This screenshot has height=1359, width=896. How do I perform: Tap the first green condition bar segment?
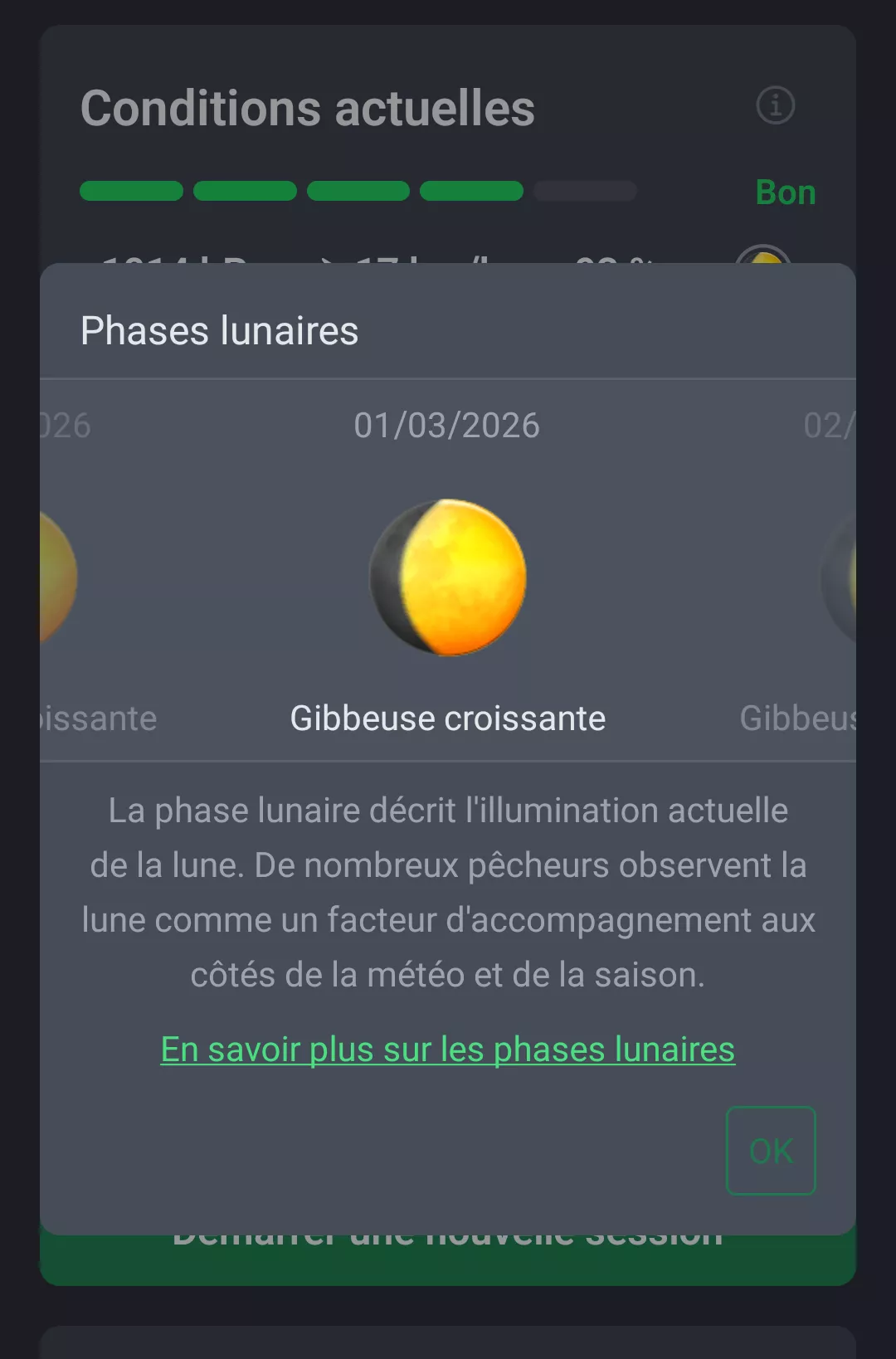(x=131, y=192)
